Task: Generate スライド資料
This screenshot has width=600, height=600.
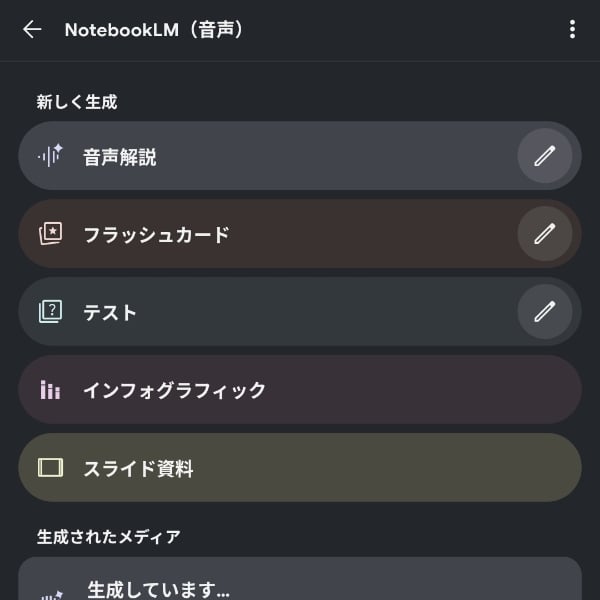Action: coord(300,468)
